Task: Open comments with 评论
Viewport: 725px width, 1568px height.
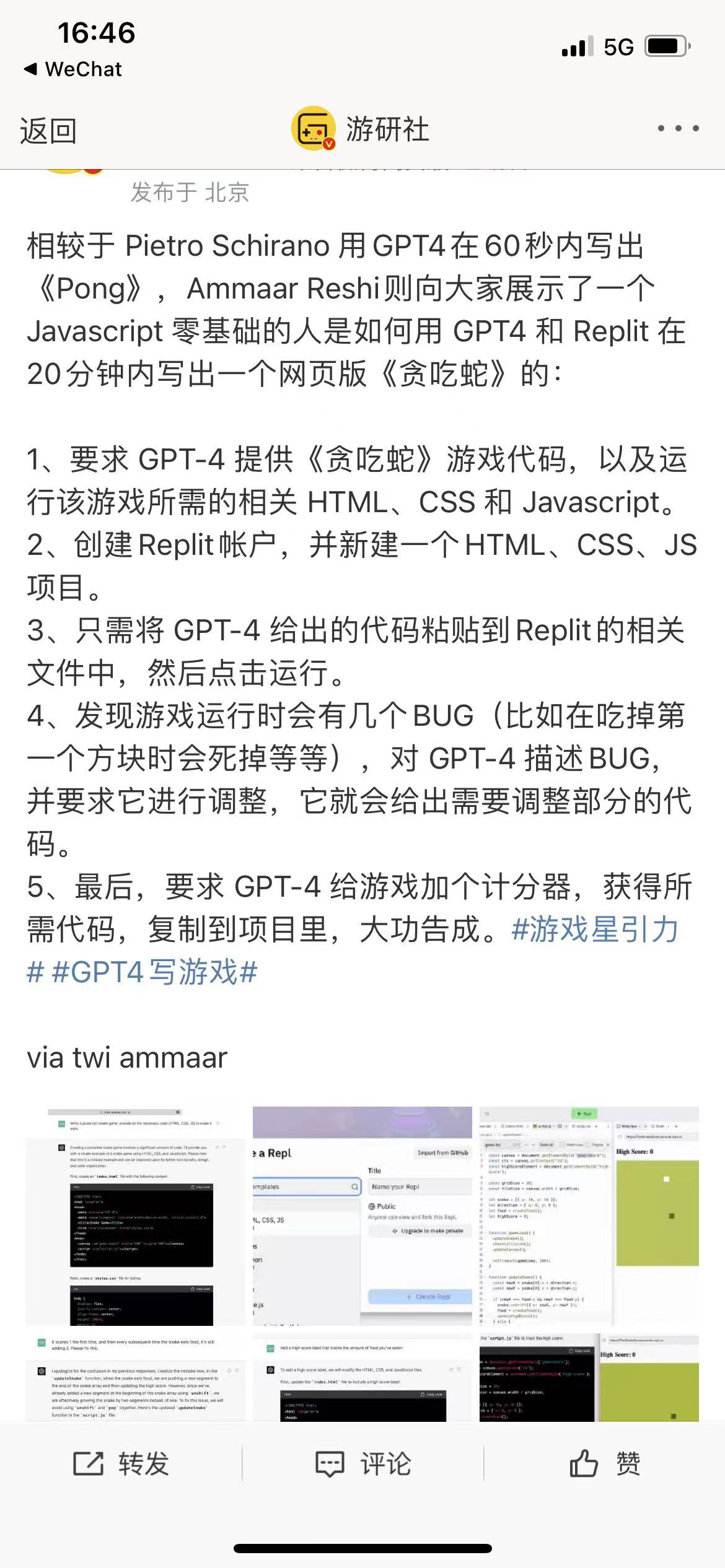Action: (x=362, y=1464)
